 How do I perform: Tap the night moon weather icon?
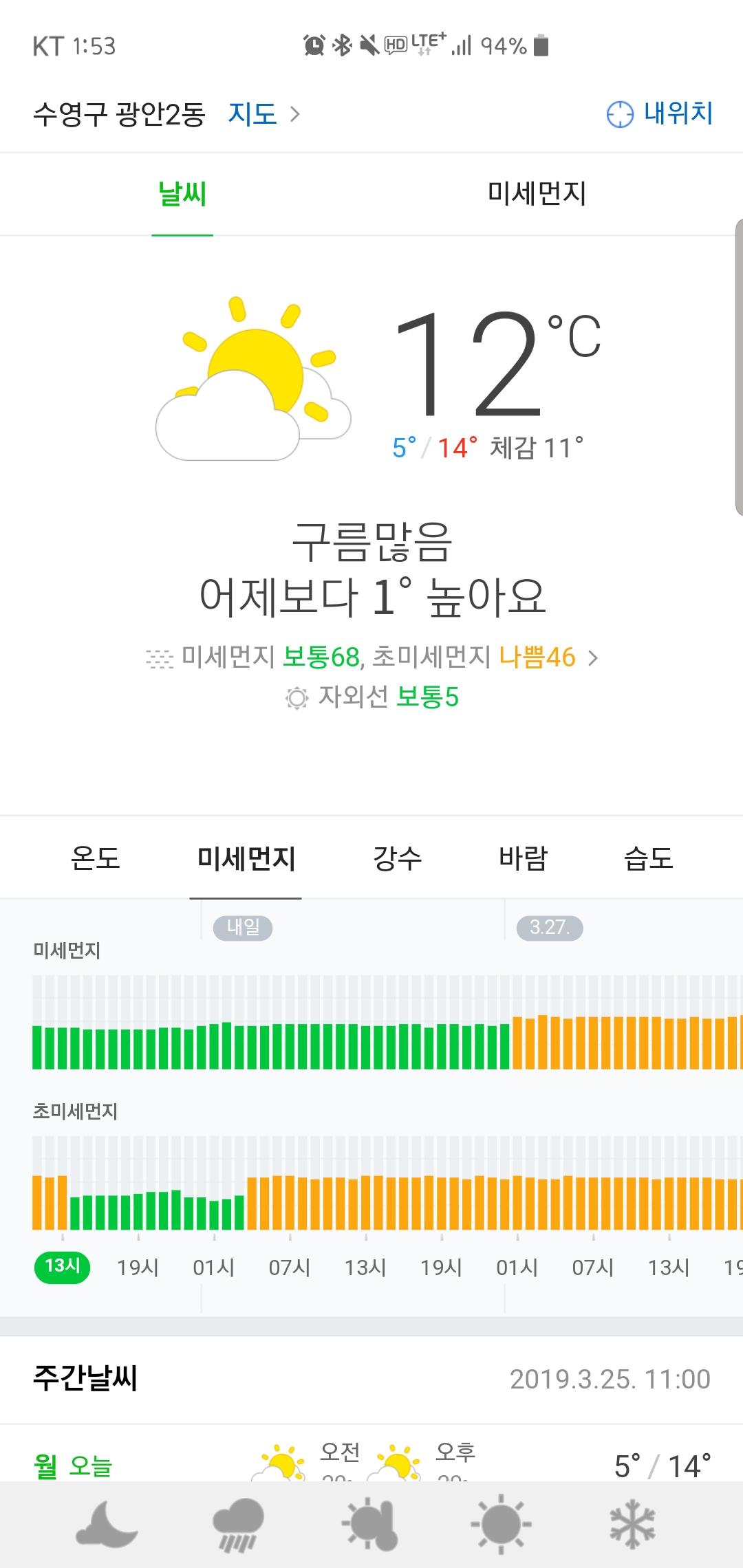(x=107, y=1524)
